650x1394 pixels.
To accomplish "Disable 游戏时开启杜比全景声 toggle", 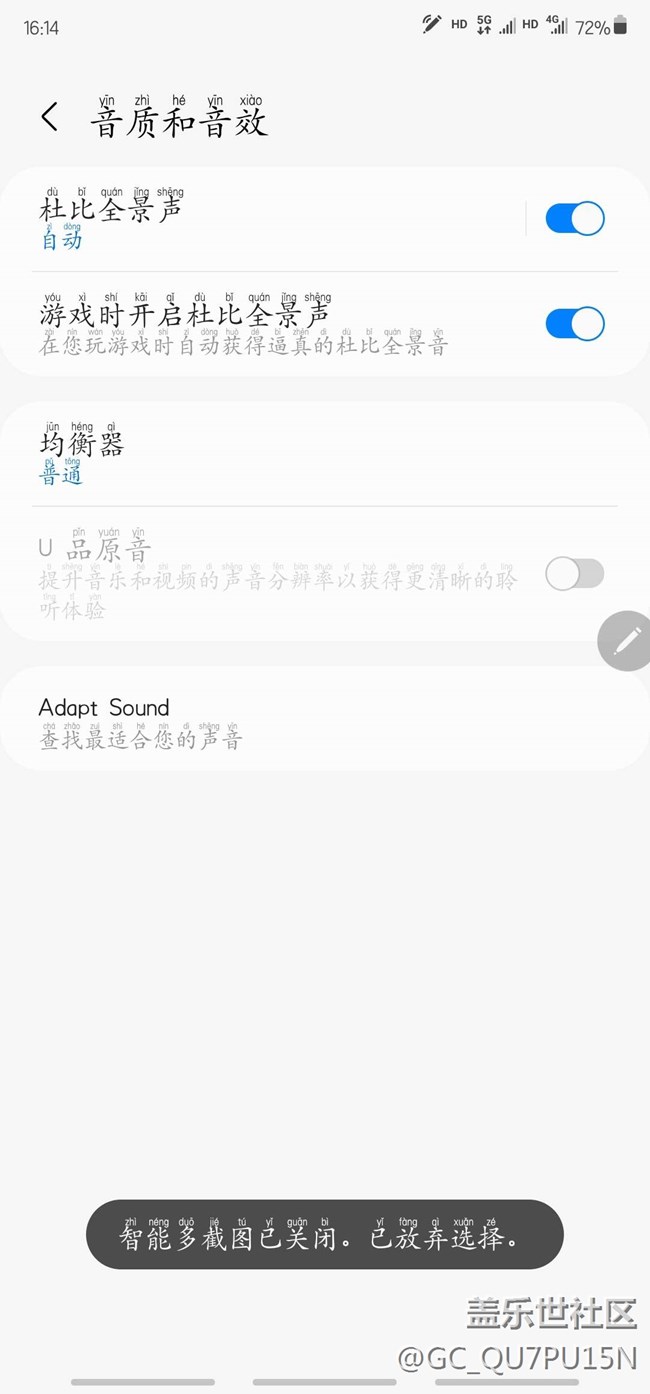I will pyautogui.click(x=574, y=324).
